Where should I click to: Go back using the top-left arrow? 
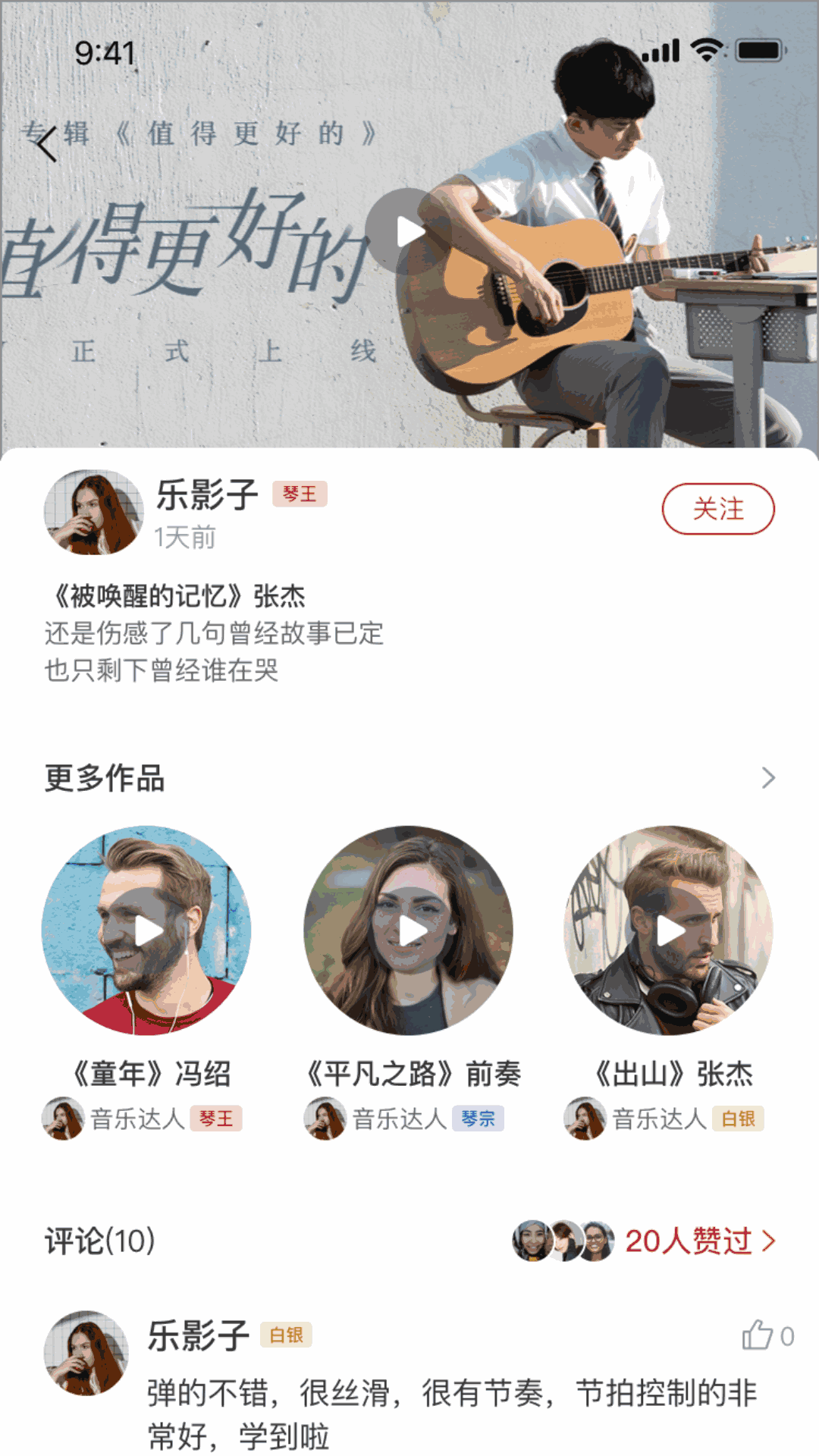coord(47,143)
